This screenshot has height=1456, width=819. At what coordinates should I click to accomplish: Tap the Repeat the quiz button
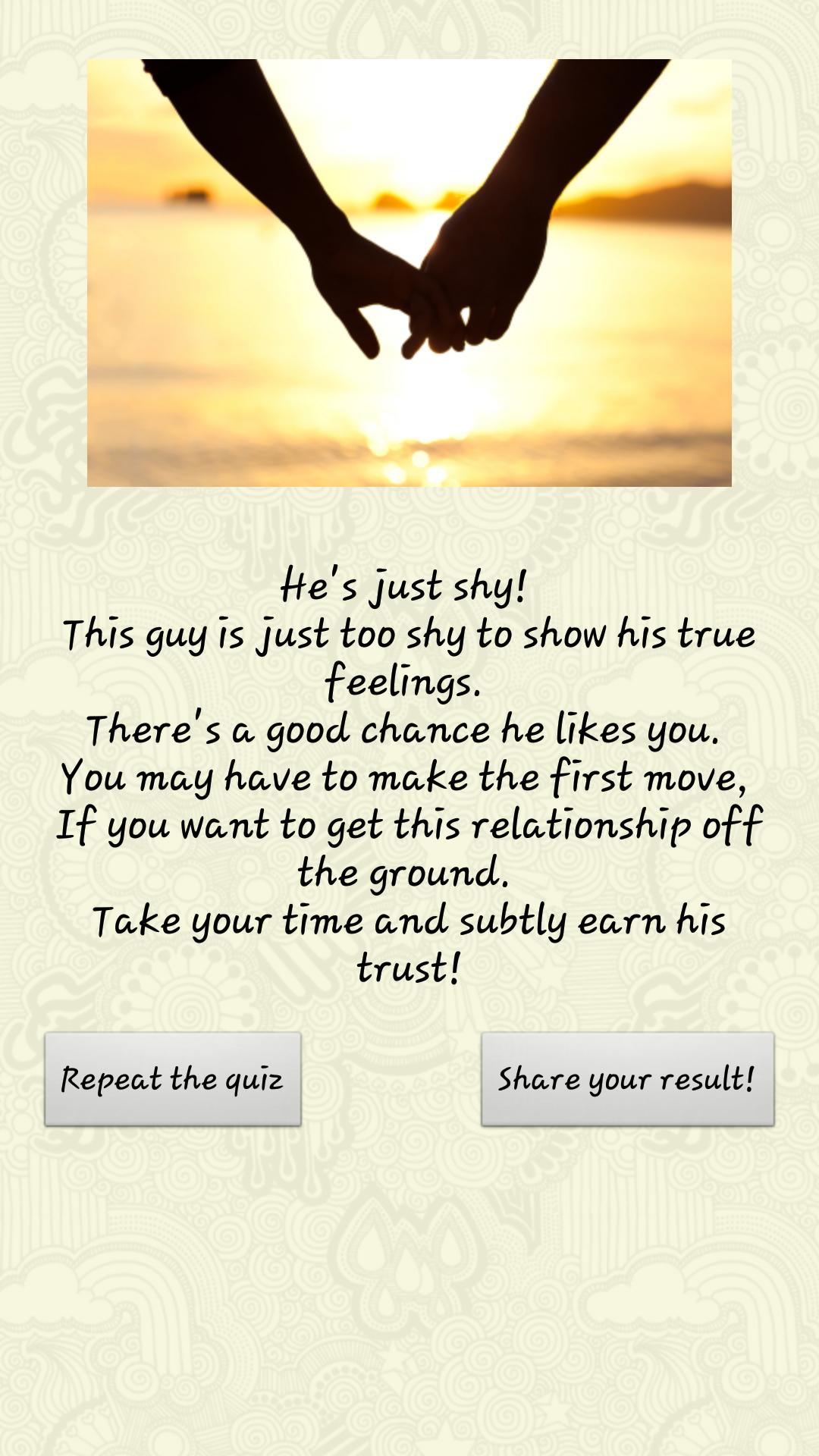pos(173,1078)
